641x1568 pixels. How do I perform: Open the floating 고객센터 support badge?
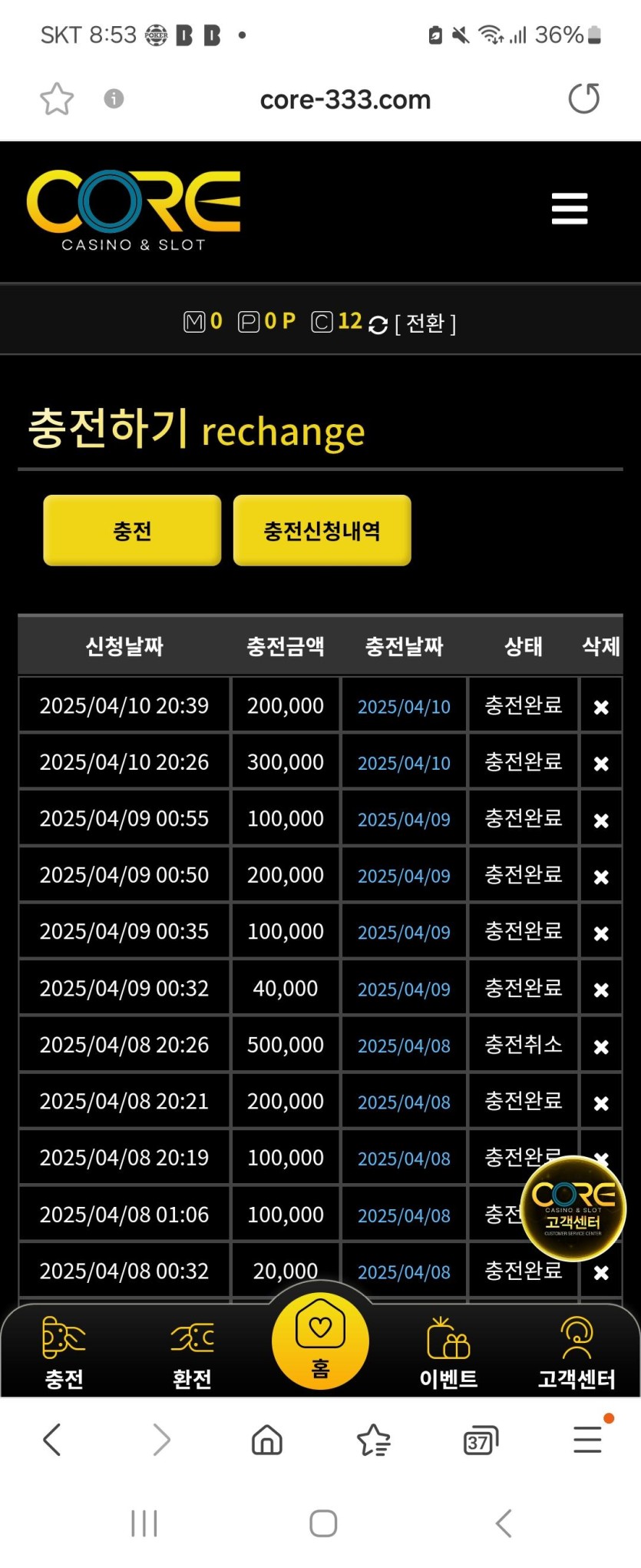pyautogui.click(x=573, y=1208)
